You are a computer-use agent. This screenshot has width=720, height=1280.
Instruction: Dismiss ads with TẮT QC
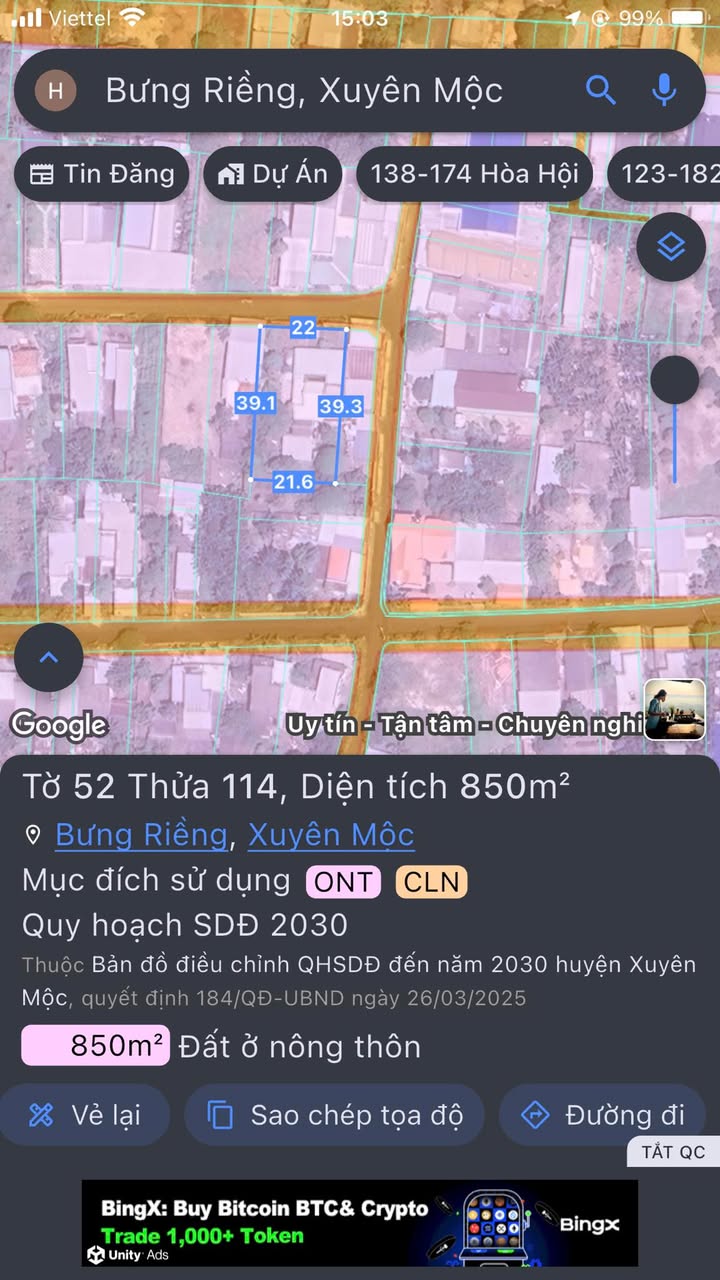click(x=673, y=1152)
